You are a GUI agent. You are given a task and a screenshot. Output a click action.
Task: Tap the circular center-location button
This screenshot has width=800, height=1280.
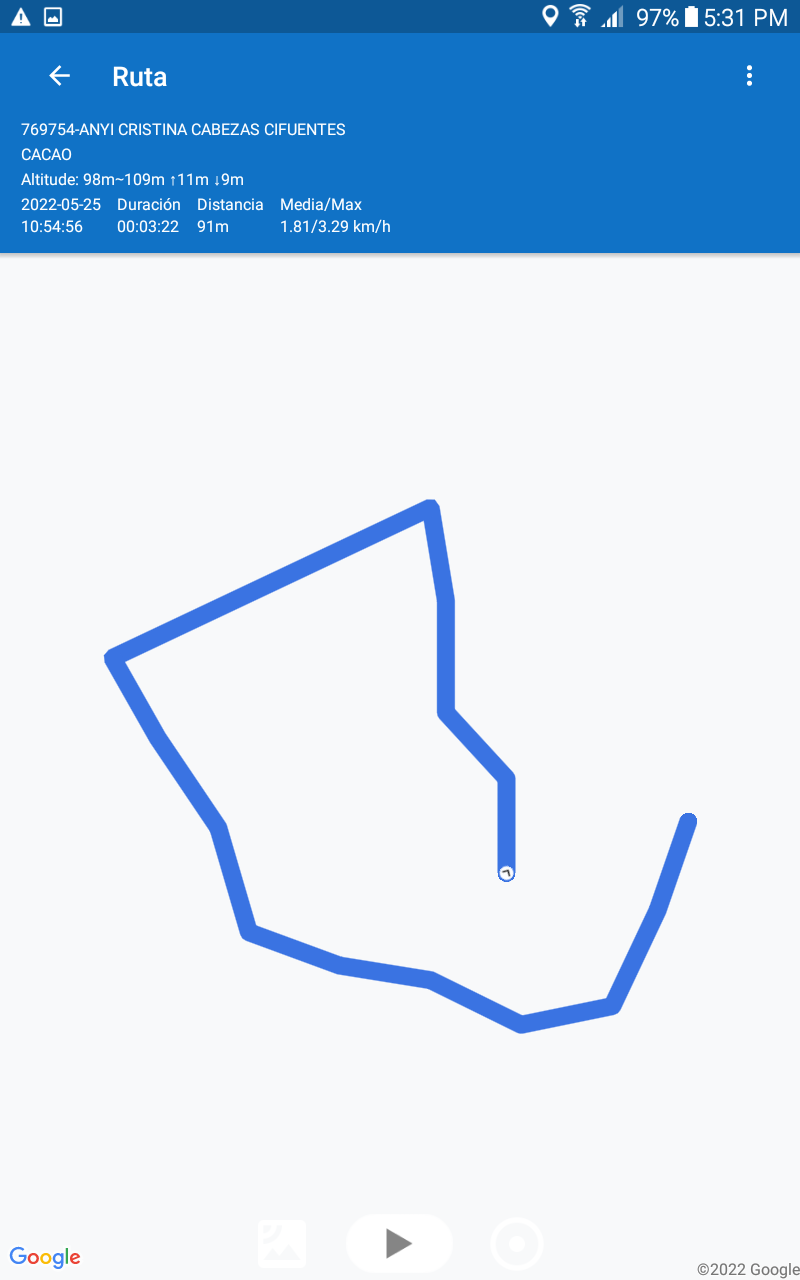(x=517, y=1244)
